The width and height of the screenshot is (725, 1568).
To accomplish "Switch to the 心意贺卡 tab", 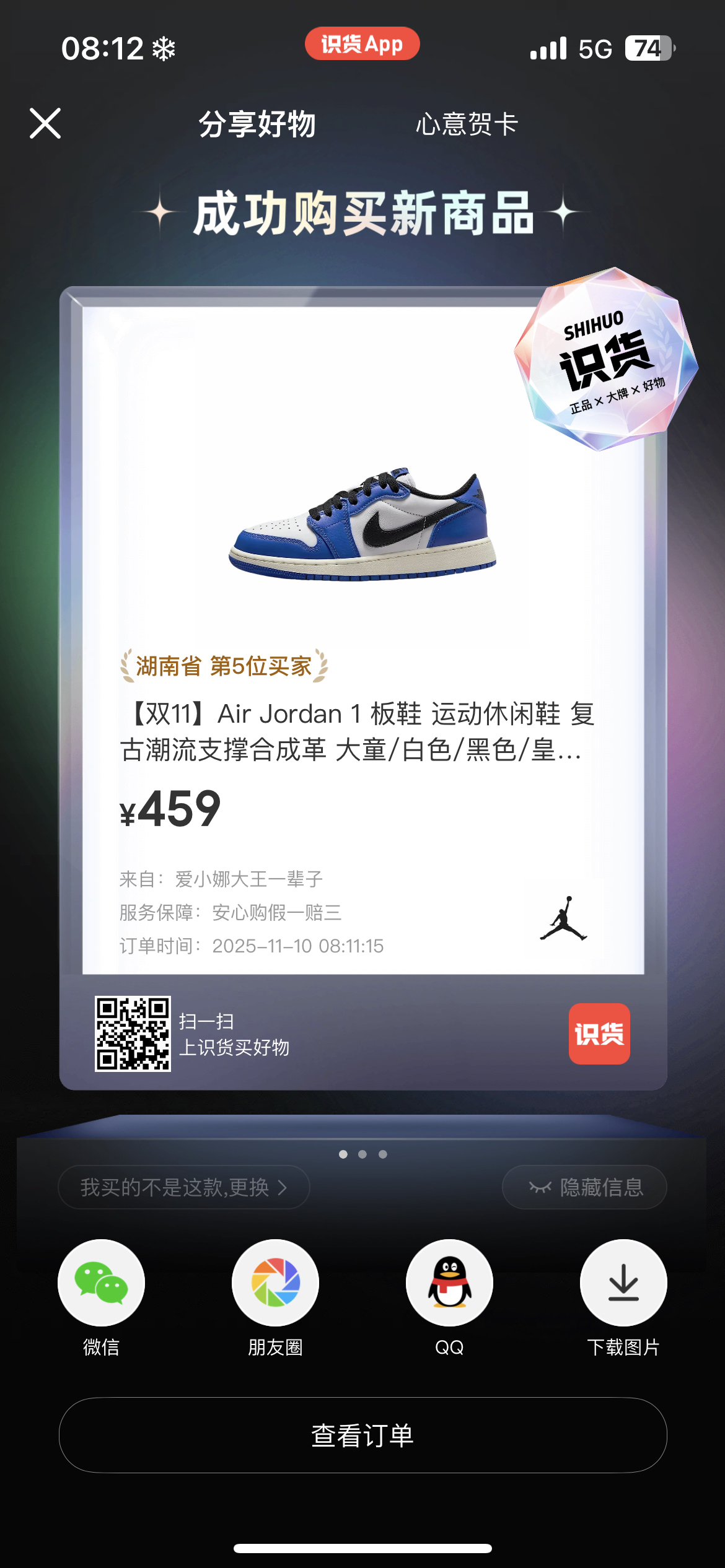I will (467, 124).
